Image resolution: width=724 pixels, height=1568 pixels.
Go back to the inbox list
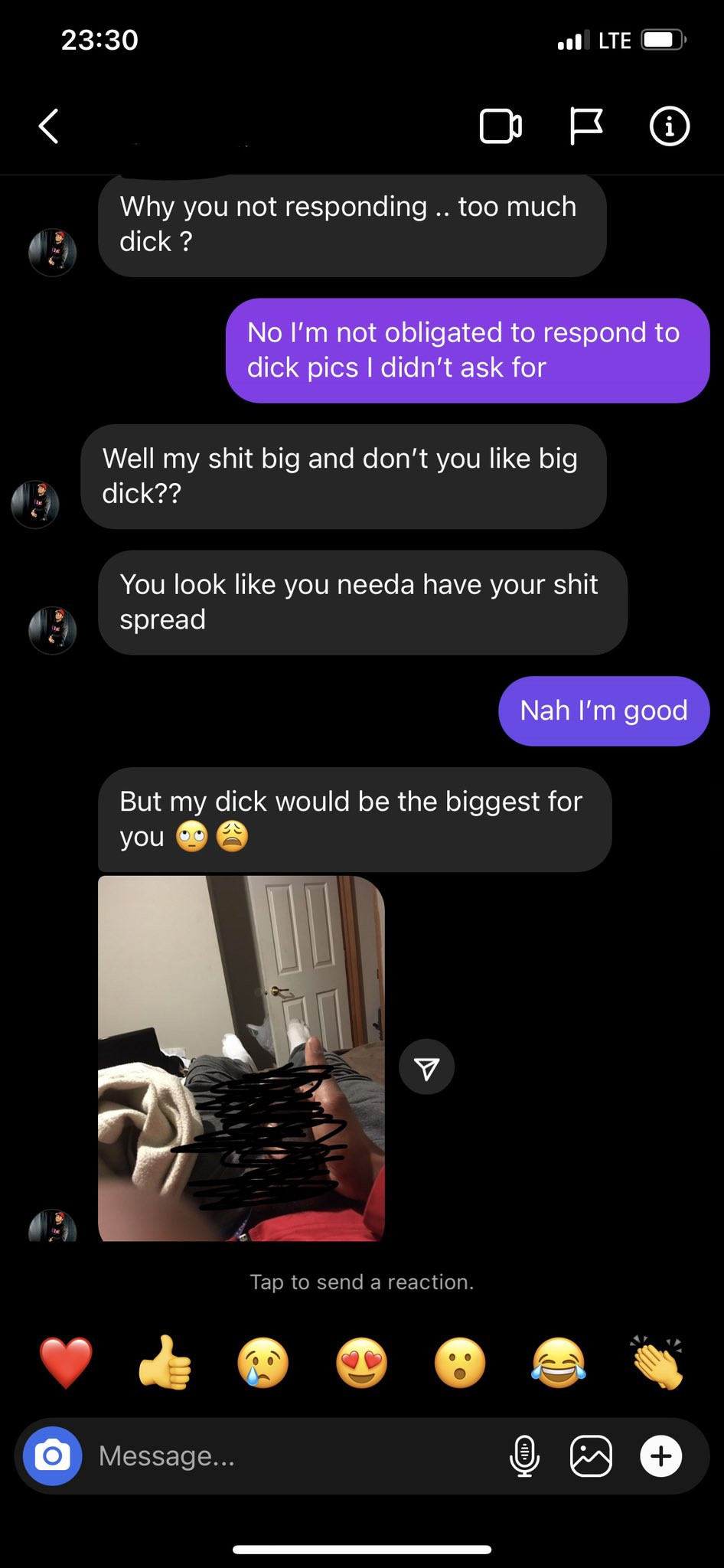click(49, 126)
